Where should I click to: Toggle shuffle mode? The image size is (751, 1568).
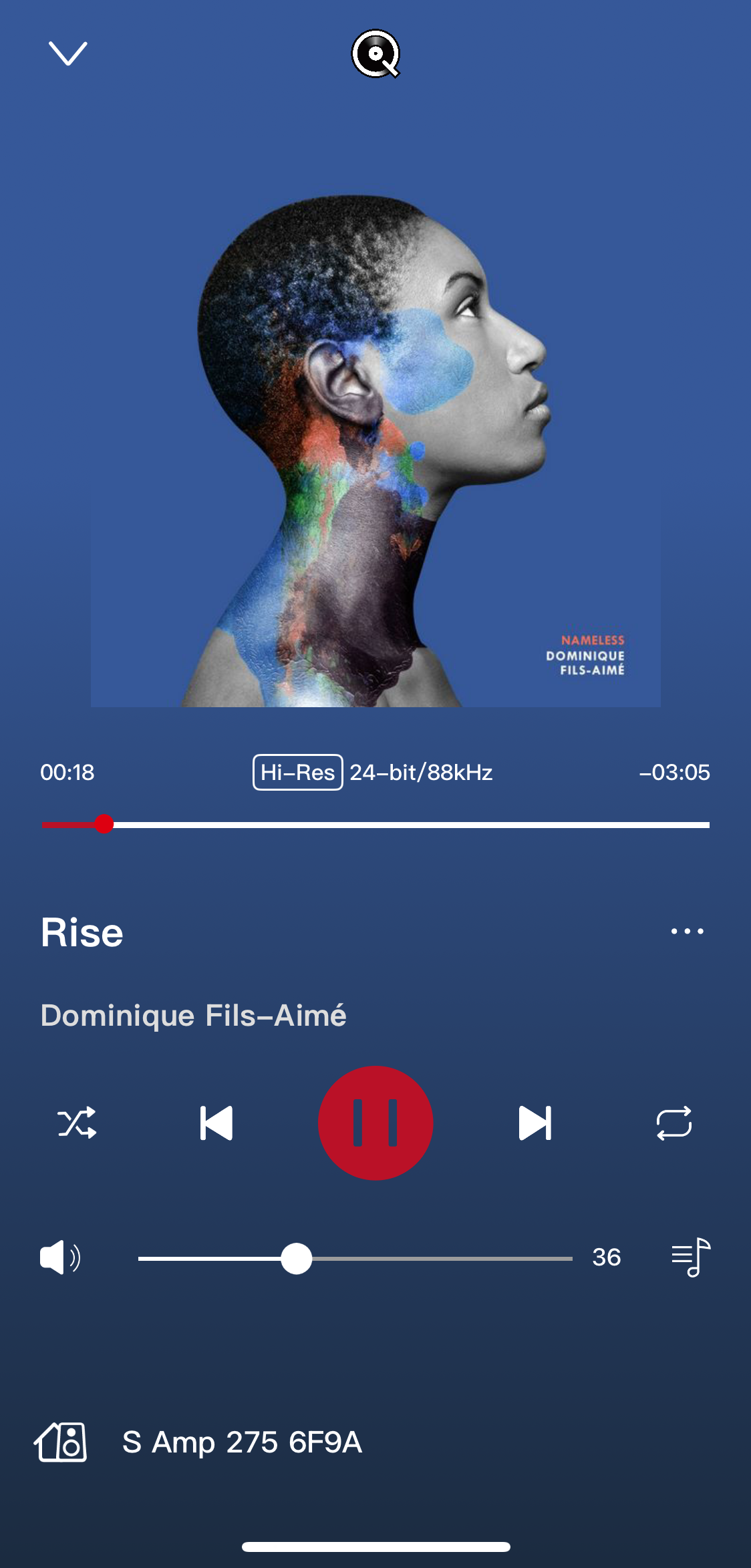(x=77, y=1123)
